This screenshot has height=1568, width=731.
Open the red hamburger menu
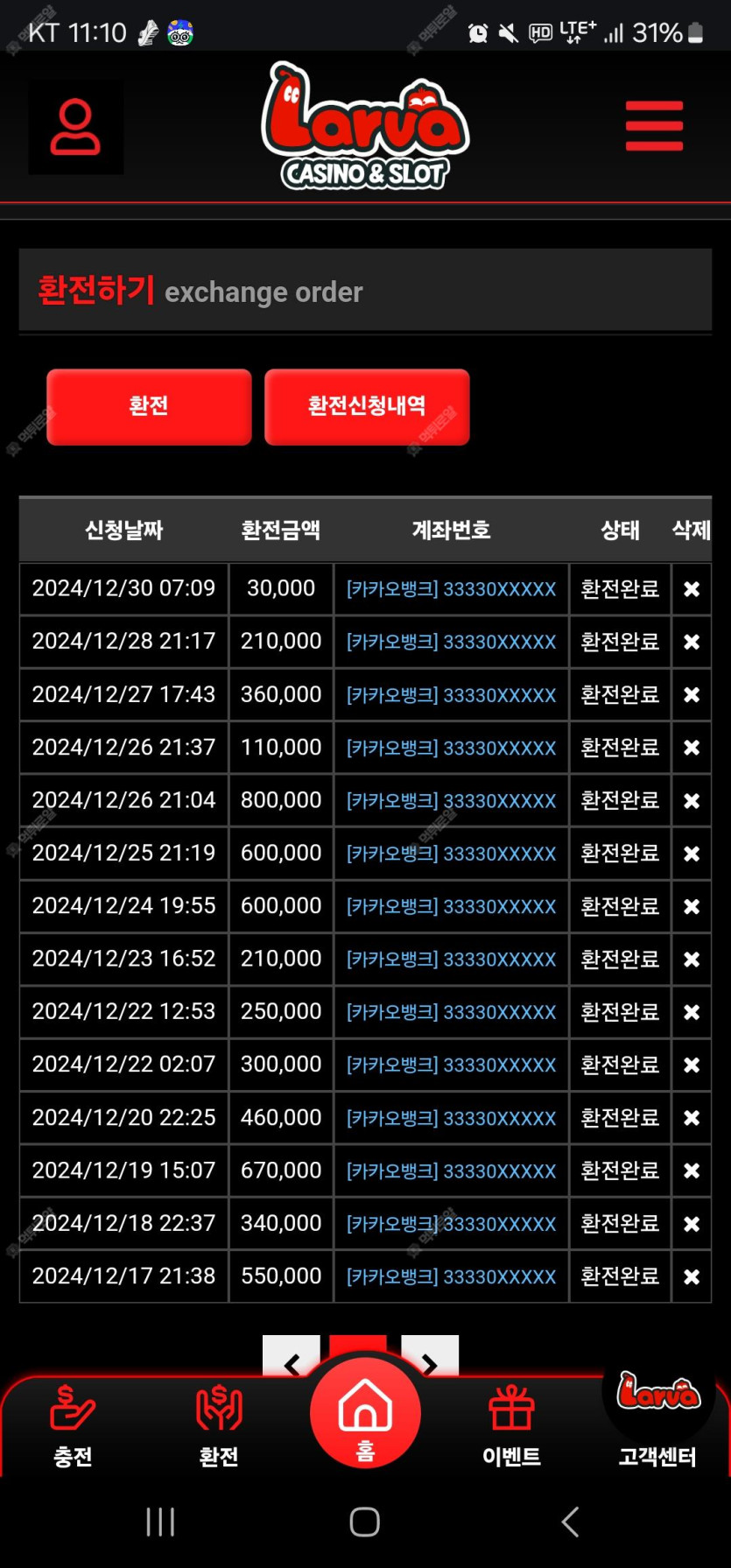(654, 126)
